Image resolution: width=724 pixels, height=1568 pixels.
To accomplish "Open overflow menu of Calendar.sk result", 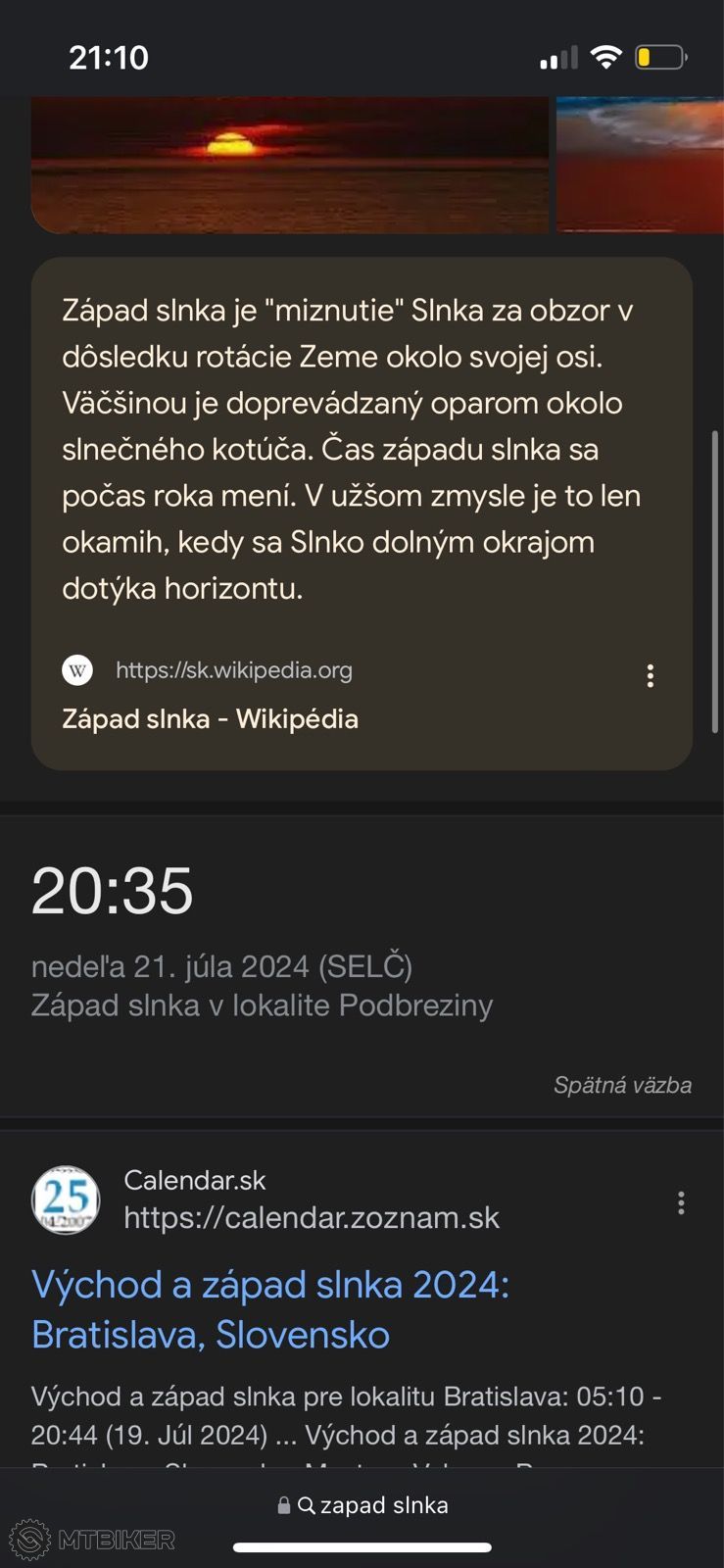I will [x=681, y=1202].
